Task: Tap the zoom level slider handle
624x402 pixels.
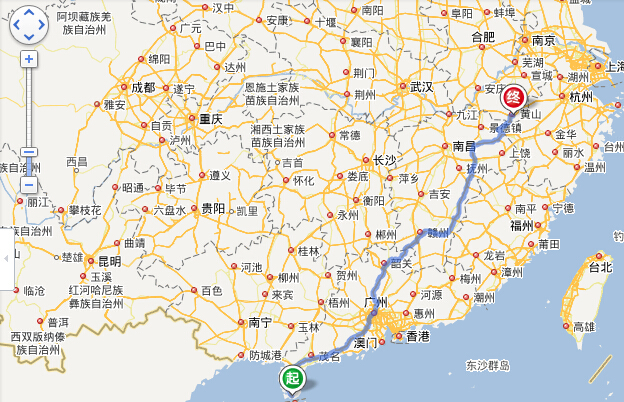Action: coord(29,151)
